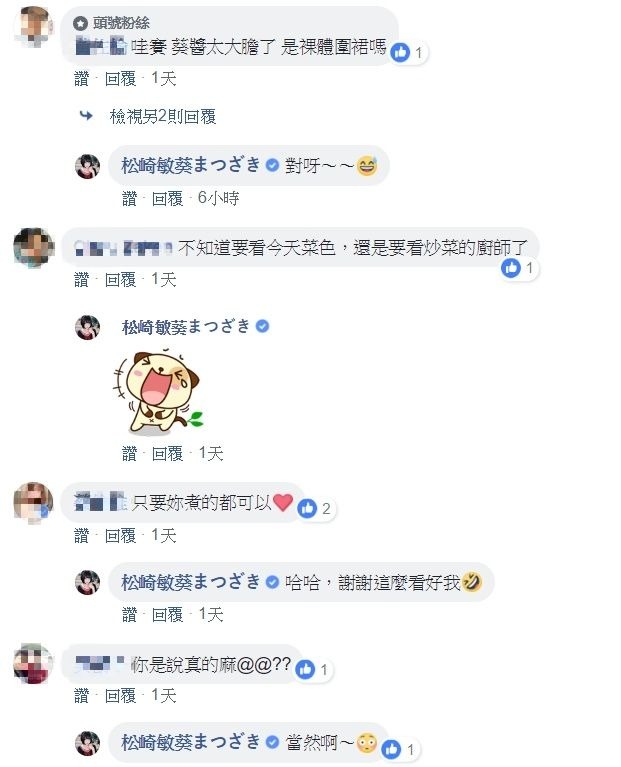The image size is (621, 767).
Task: Reply to the comment 不知道要看今天菜色
Action: [120, 280]
